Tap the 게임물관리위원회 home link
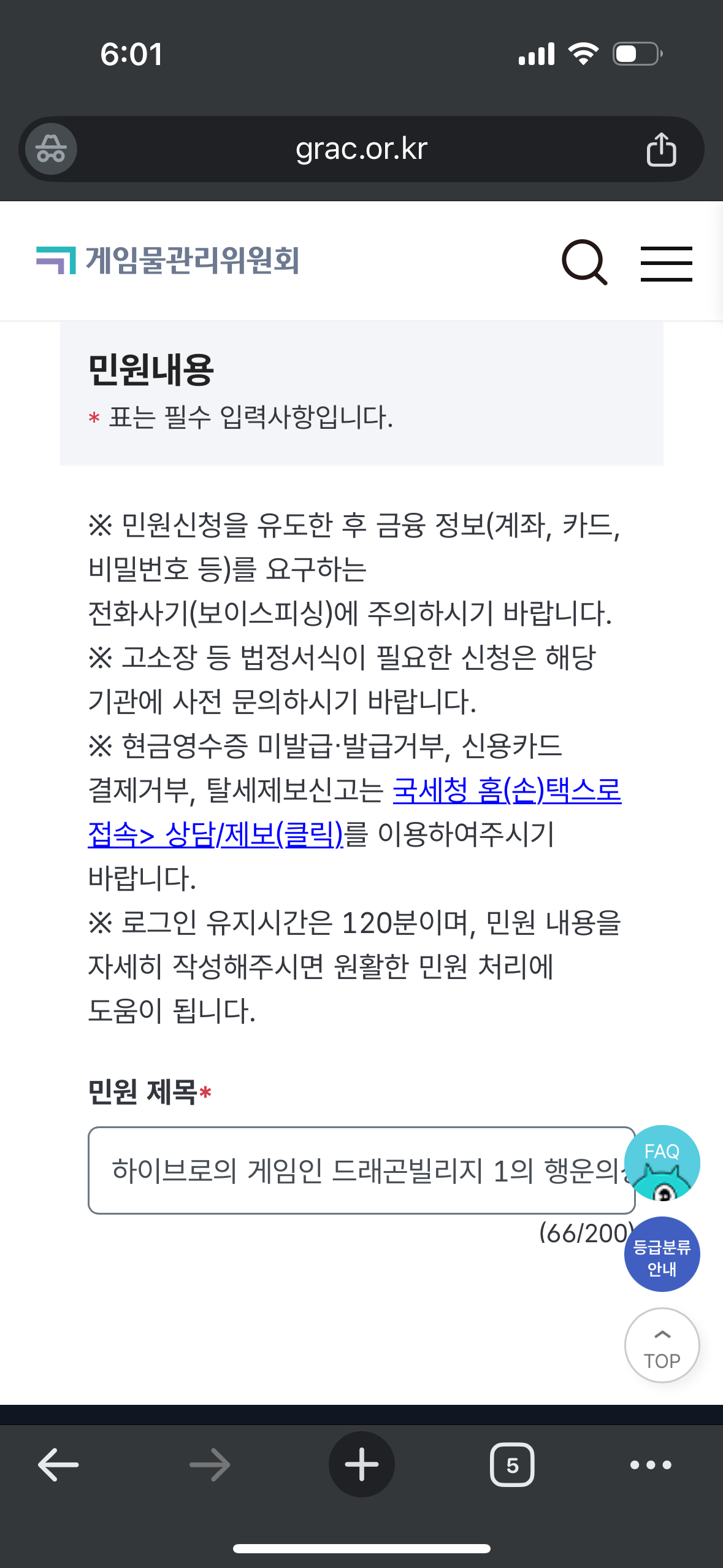The width and height of the screenshot is (723, 1568). click(x=167, y=260)
